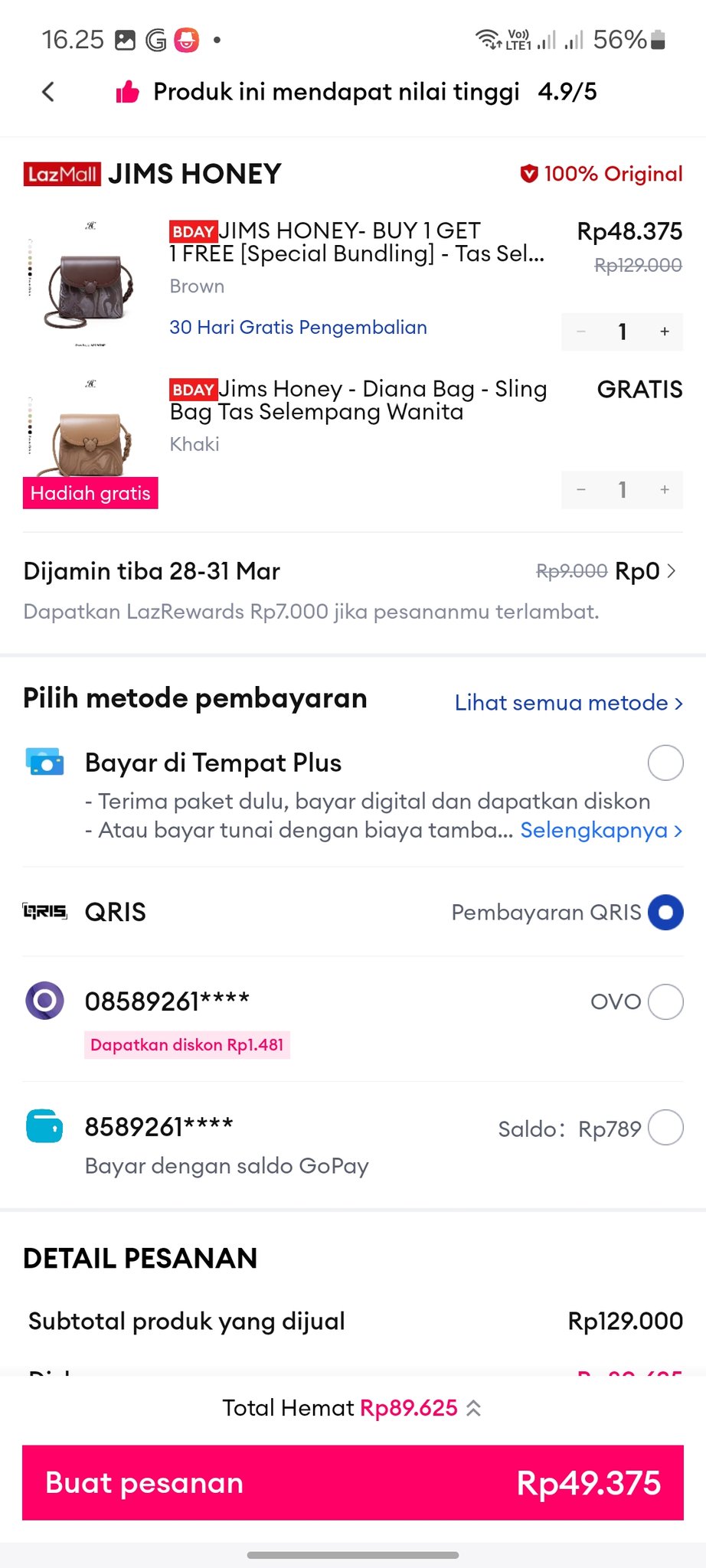
Task: Increase quantity of the Brown bag
Action: [x=664, y=332]
